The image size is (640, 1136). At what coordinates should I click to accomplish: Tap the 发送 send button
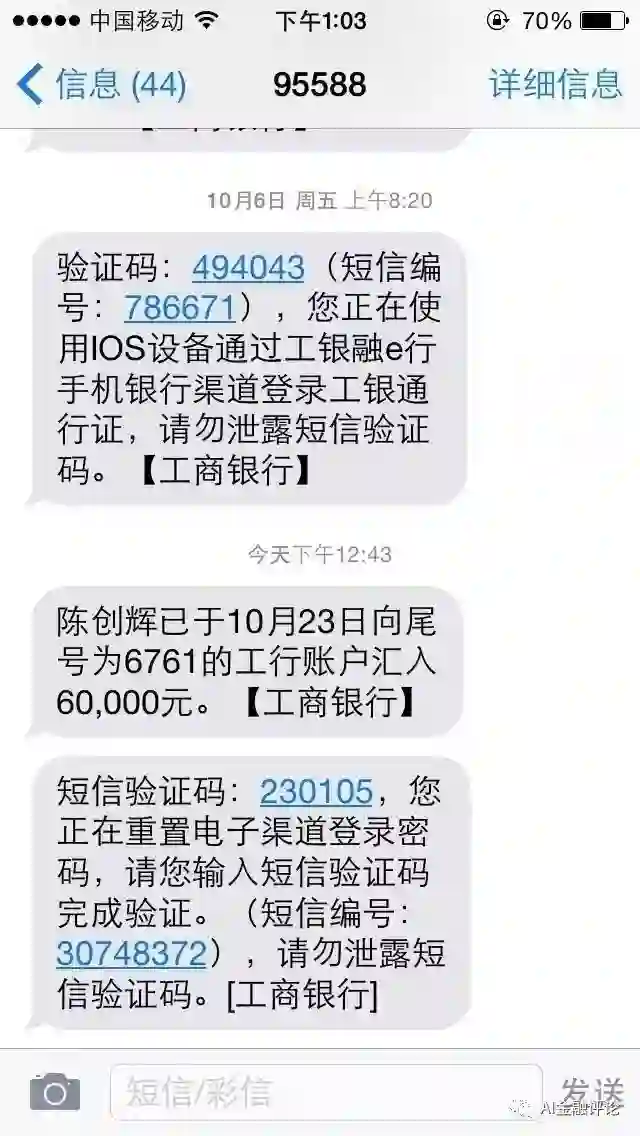point(592,1090)
